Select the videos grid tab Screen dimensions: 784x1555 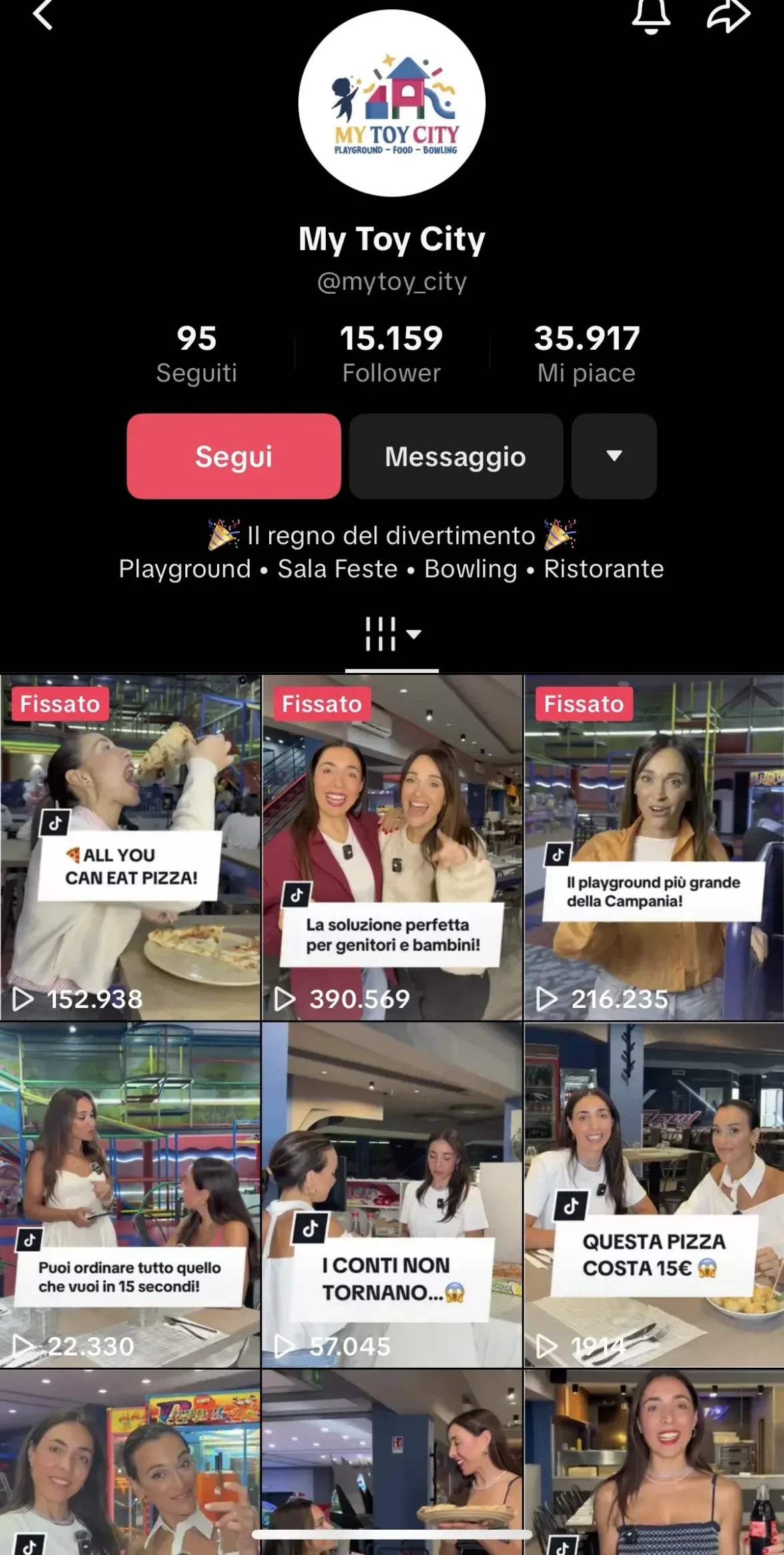point(392,634)
